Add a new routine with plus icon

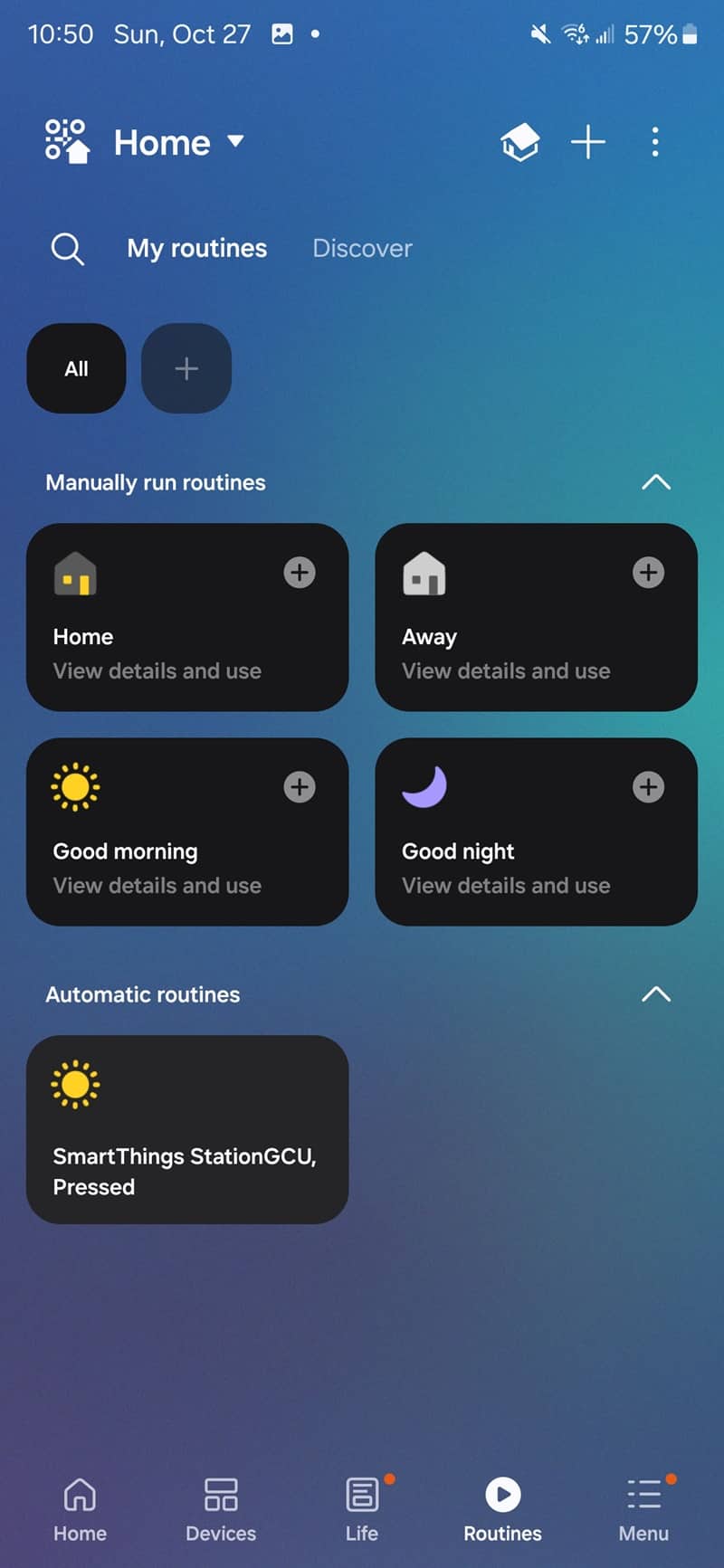pyautogui.click(x=588, y=142)
